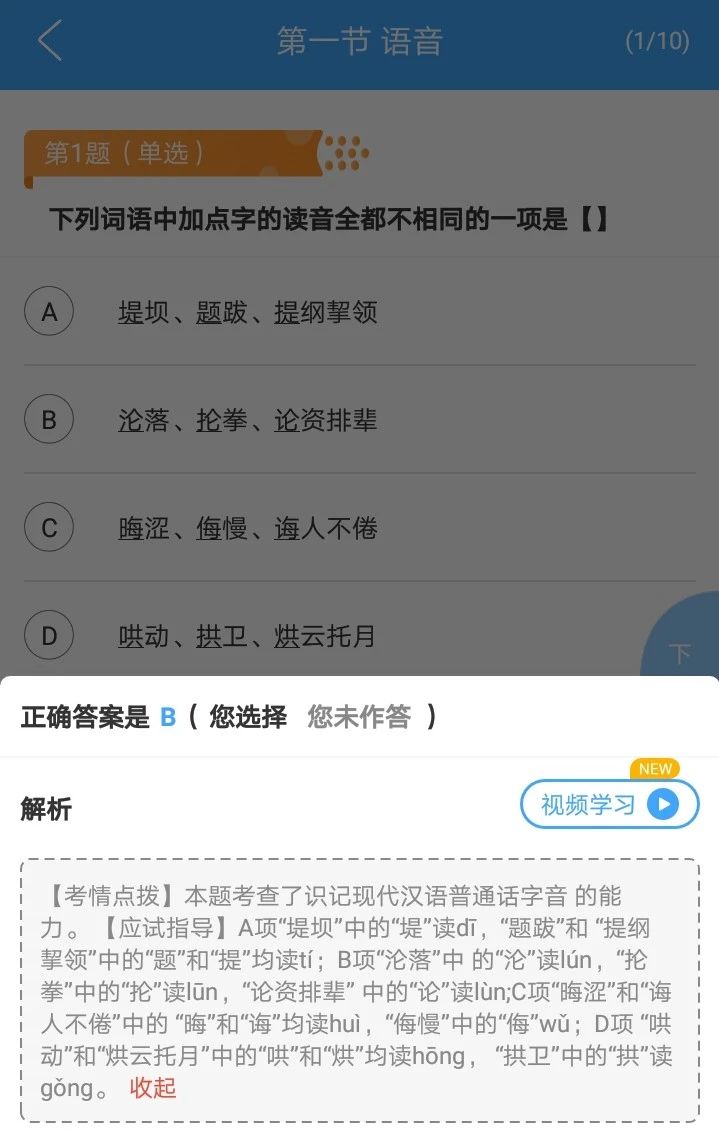
Task: Select answer option B 沦落
Action: pyautogui.click(x=49, y=420)
